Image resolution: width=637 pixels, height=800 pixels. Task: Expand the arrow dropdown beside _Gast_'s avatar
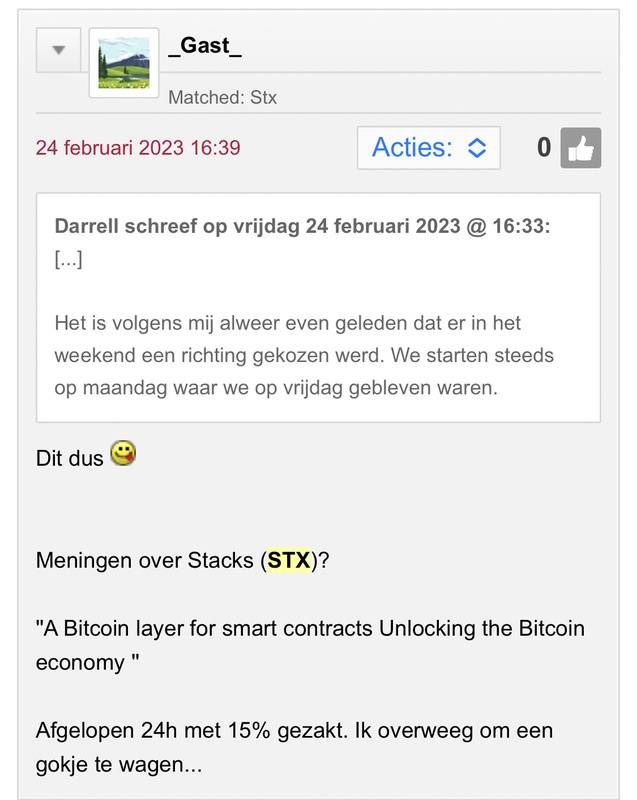pyautogui.click(x=59, y=50)
